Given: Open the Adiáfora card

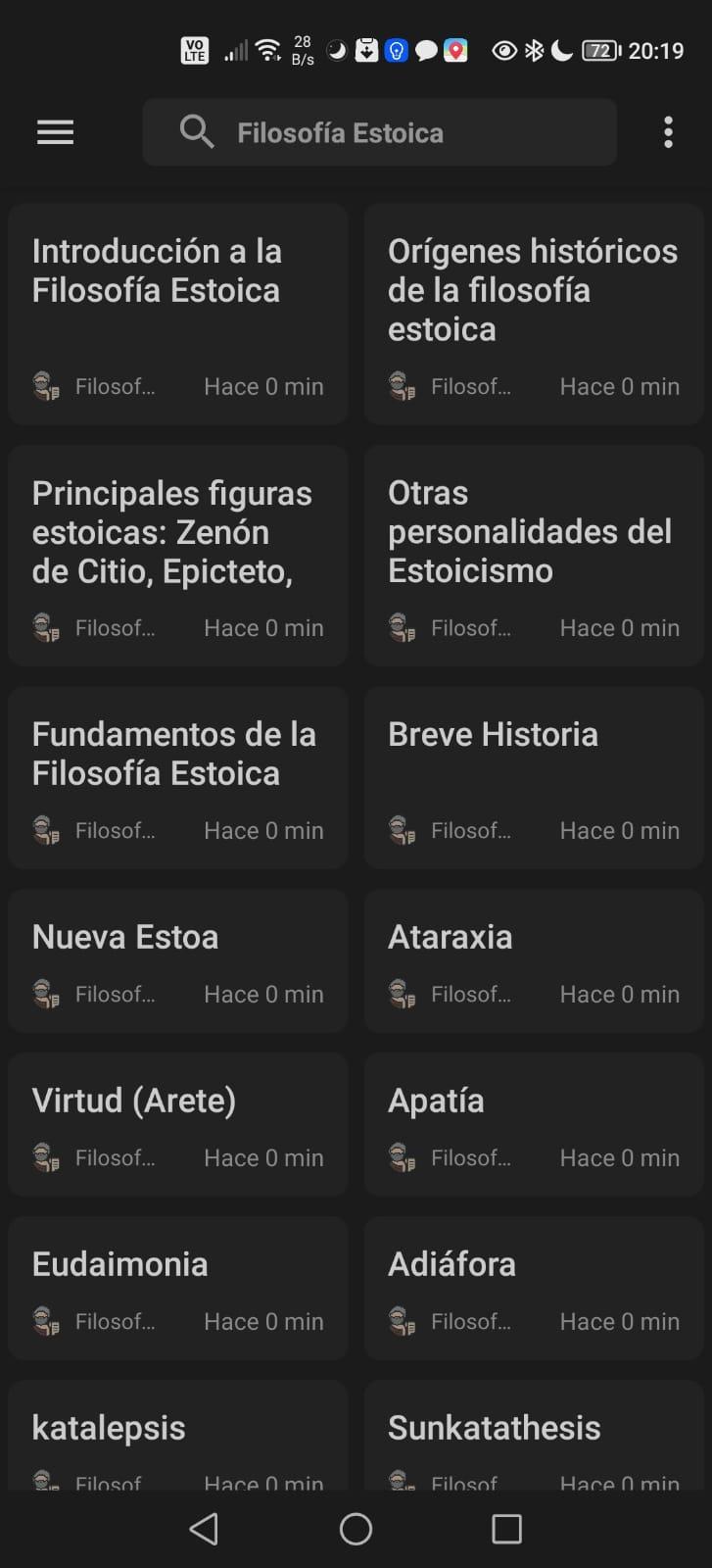Looking at the screenshot, I should click(x=534, y=1289).
